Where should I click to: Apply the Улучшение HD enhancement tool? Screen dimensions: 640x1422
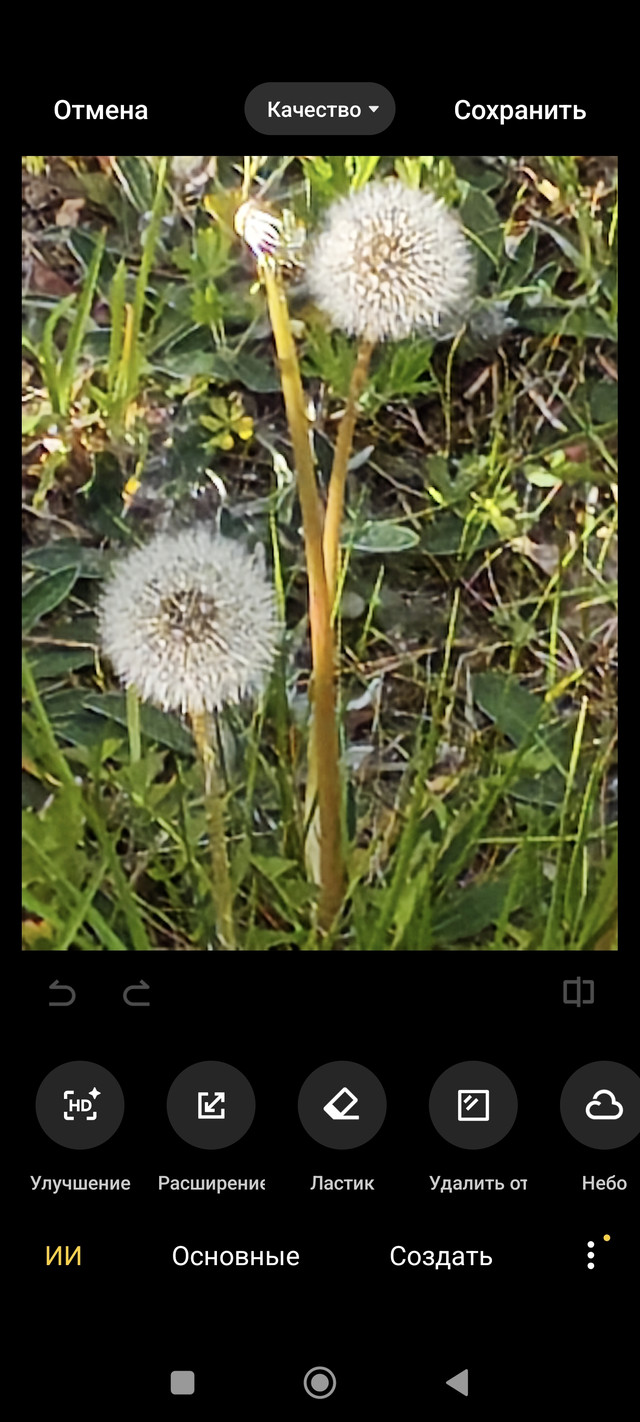(80, 1105)
